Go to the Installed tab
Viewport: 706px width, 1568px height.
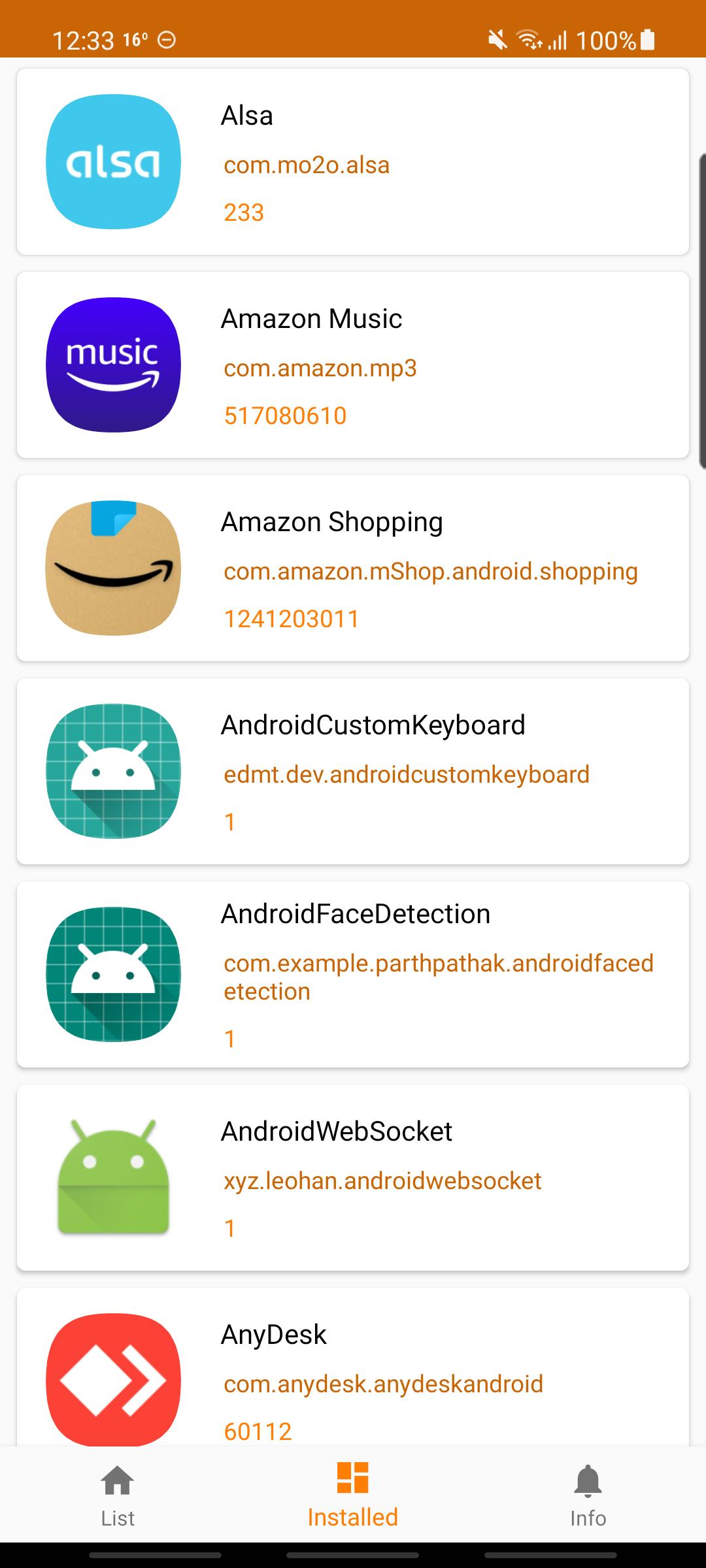point(353,1495)
